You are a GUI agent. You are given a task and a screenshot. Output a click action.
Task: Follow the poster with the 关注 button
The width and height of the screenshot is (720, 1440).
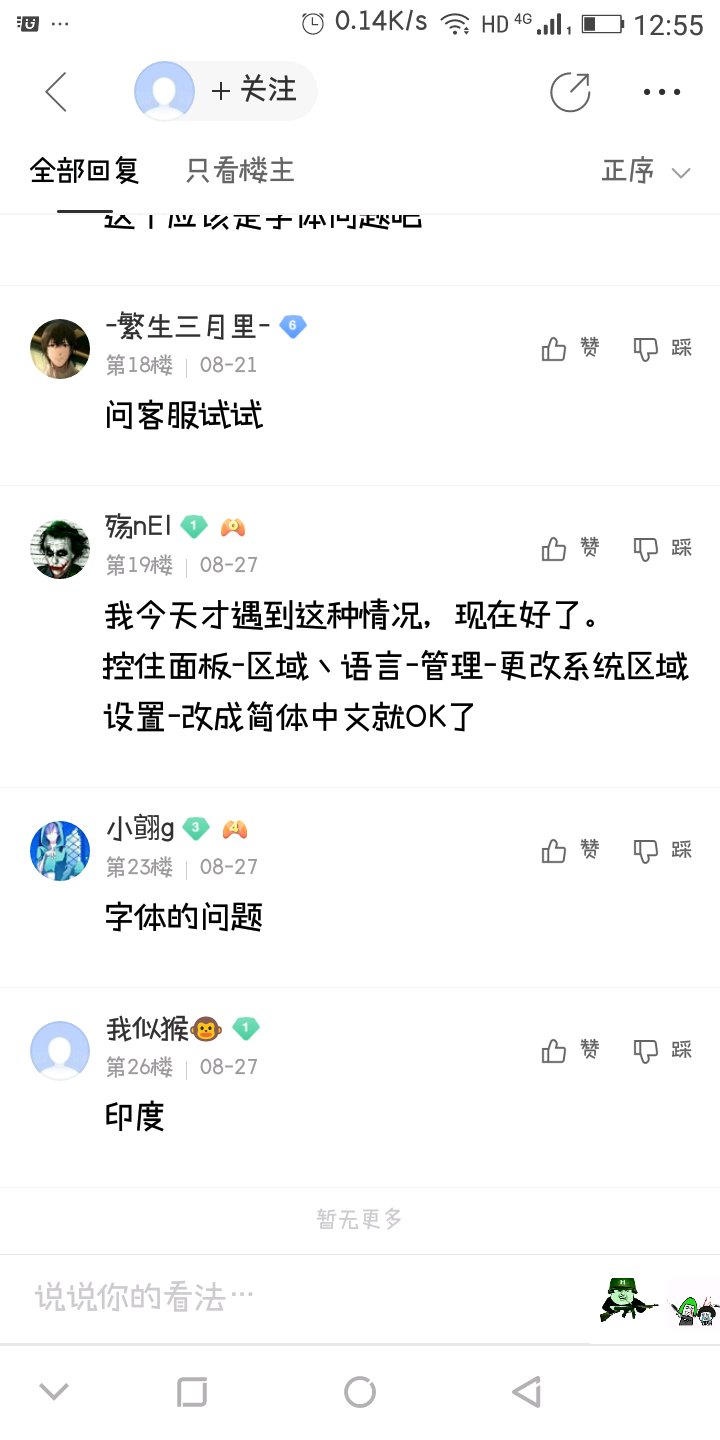(x=254, y=91)
